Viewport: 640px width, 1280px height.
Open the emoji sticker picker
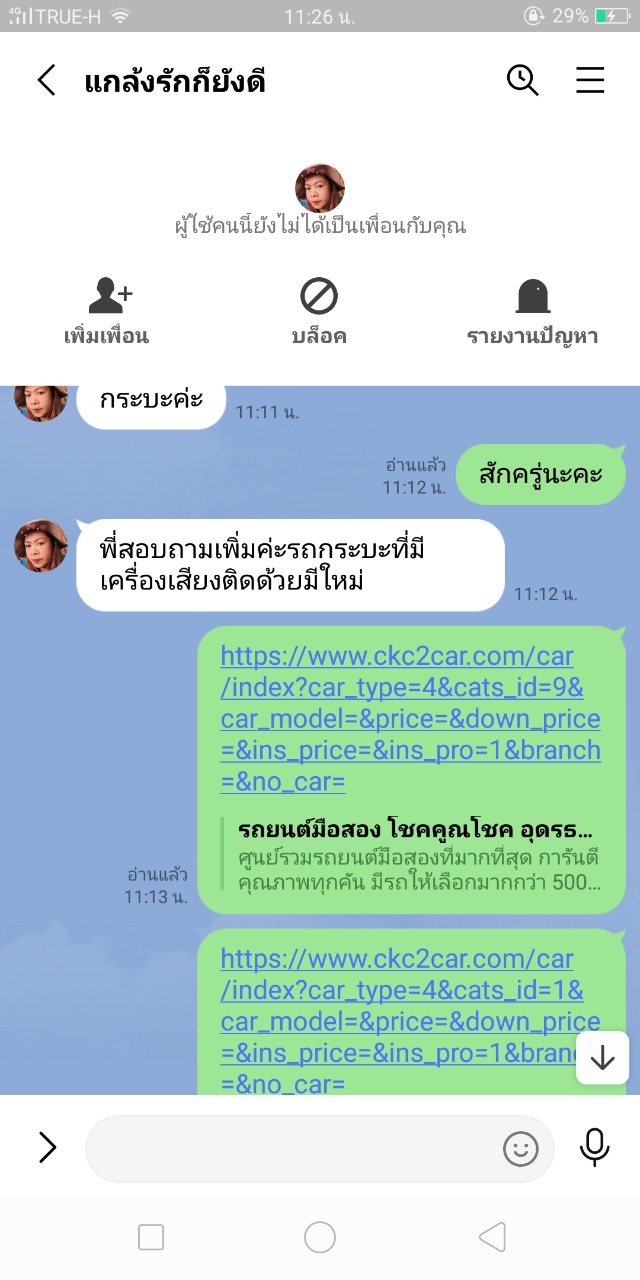click(520, 1149)
